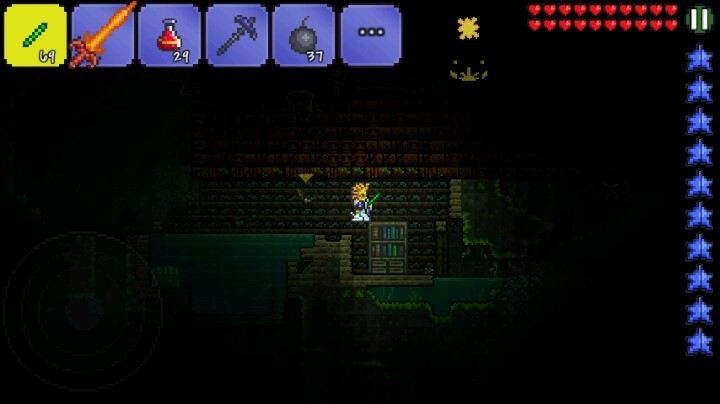Select the bomb hotbar slot
This screenshot has height=404, width=720.
click(x=304, y=35)
